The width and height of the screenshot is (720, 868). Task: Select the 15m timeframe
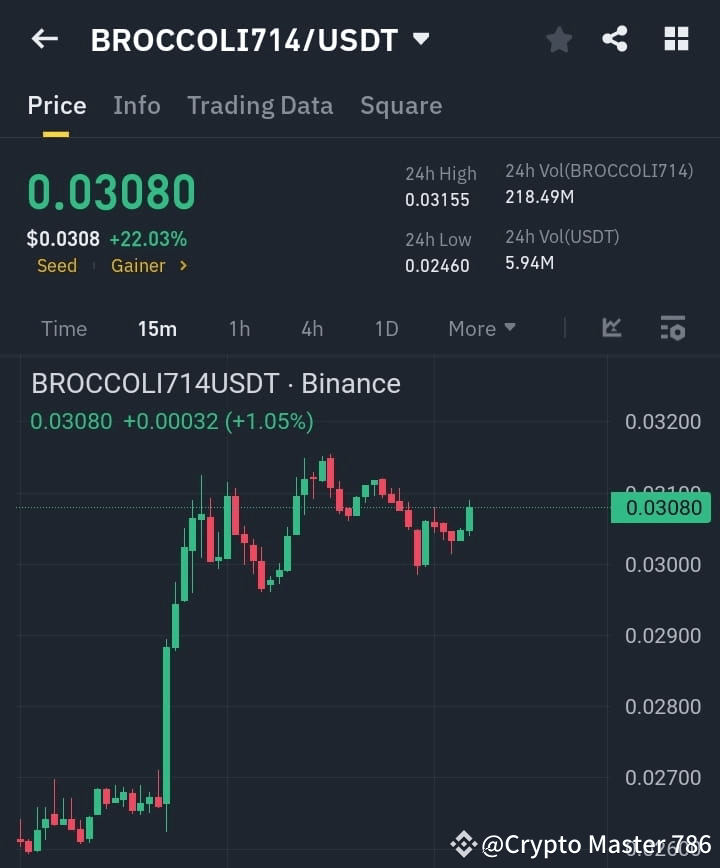coord(157,328)
